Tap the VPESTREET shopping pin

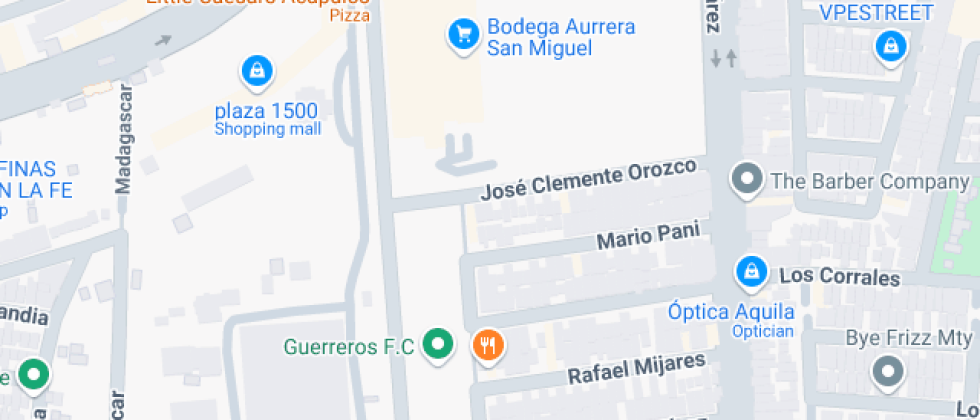click(x=889, y=45)
